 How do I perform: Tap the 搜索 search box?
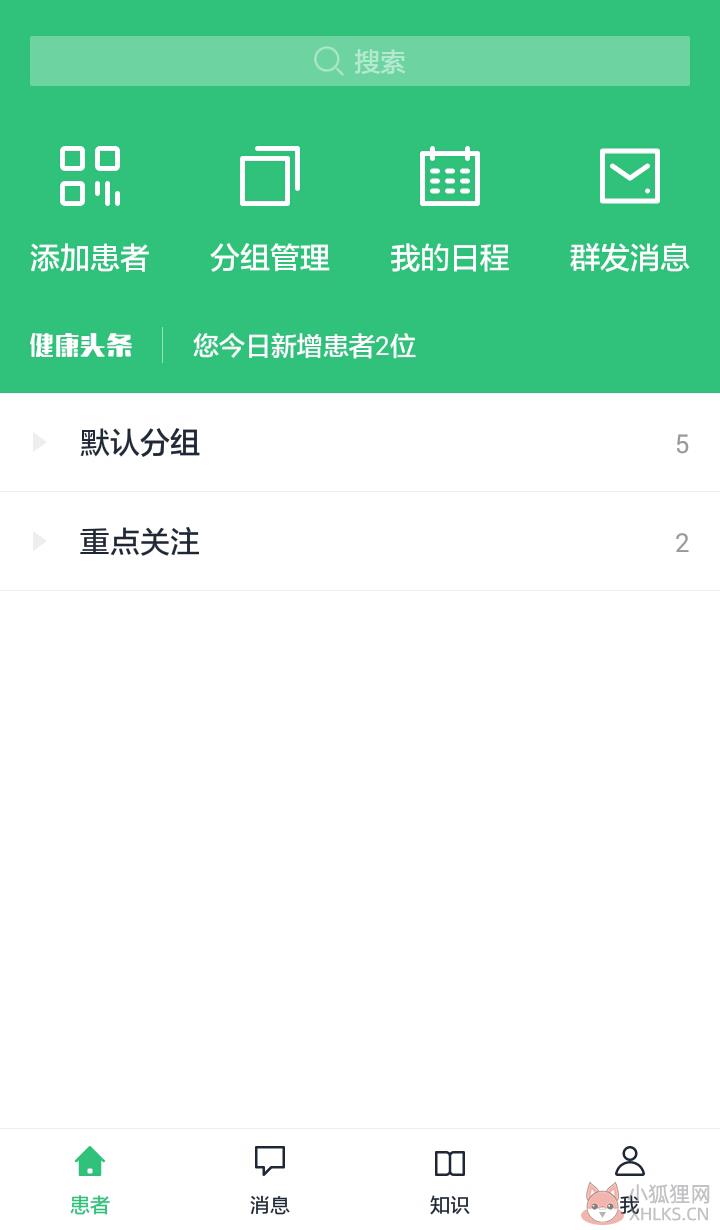tap(360, 61)
